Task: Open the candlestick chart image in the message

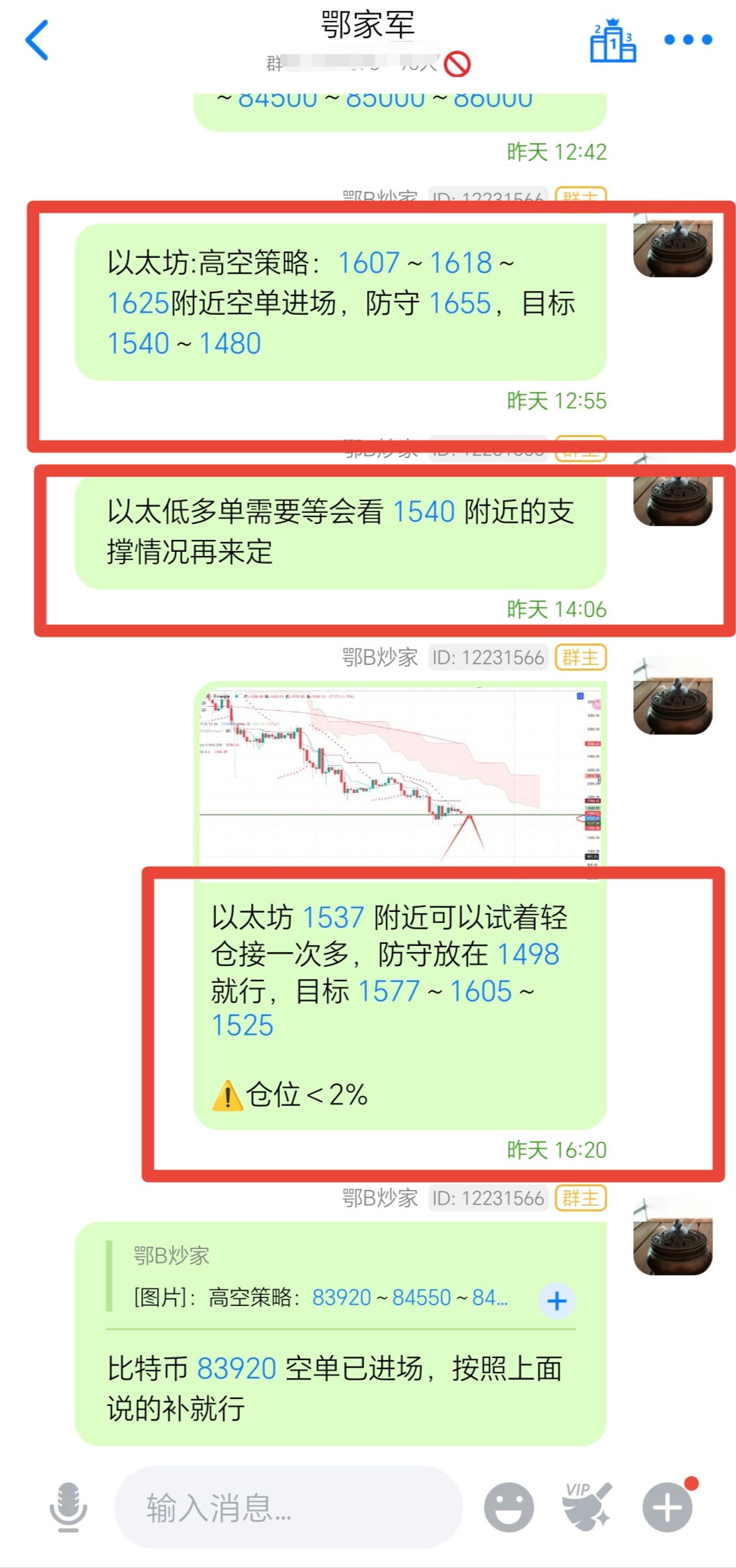Action: (400, 775)
